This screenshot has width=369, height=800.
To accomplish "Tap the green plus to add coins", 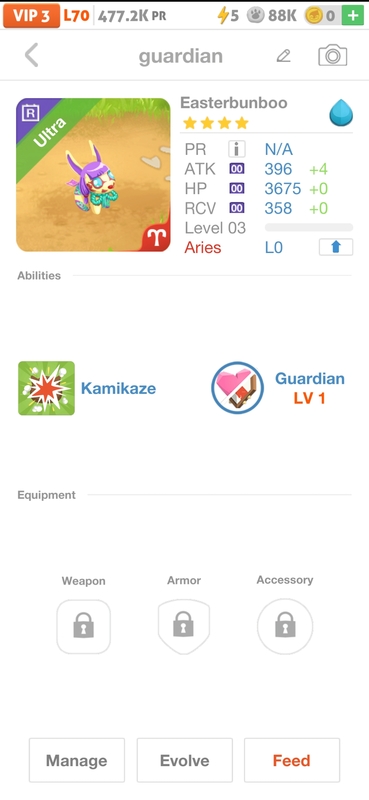I will 353,16.
